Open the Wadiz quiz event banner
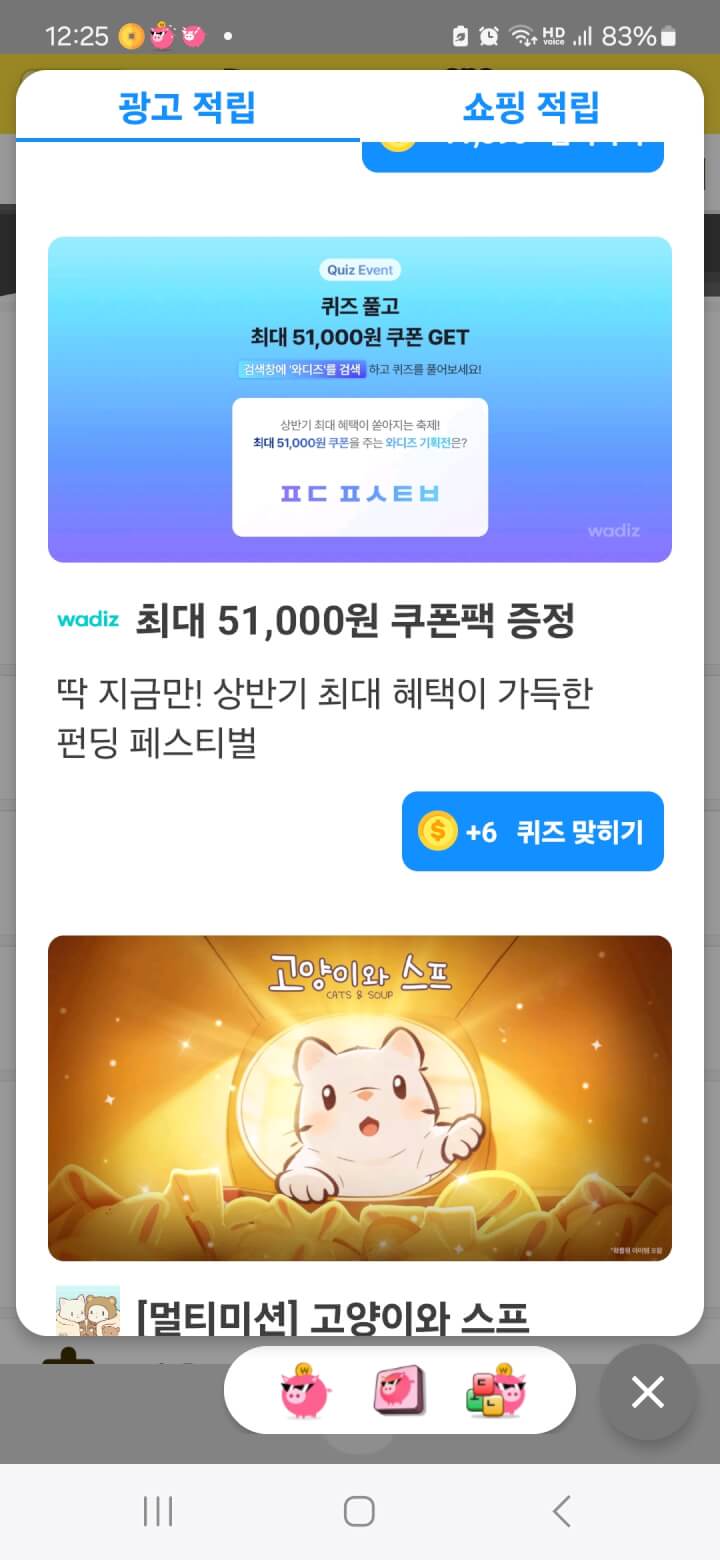The image size is (720, 1560). [x=360, y=400]
